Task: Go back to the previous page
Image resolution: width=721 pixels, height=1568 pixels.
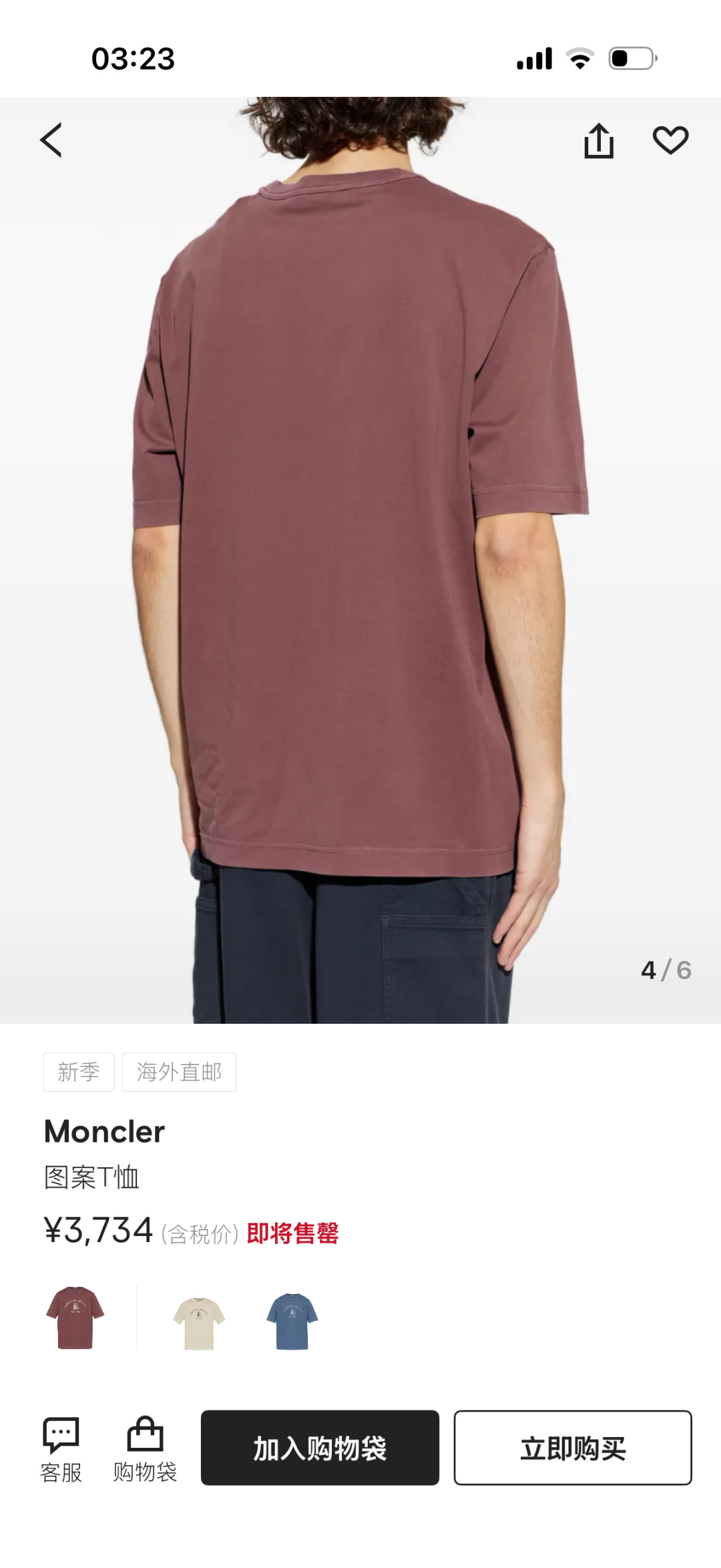Action: tap(51, 140)
